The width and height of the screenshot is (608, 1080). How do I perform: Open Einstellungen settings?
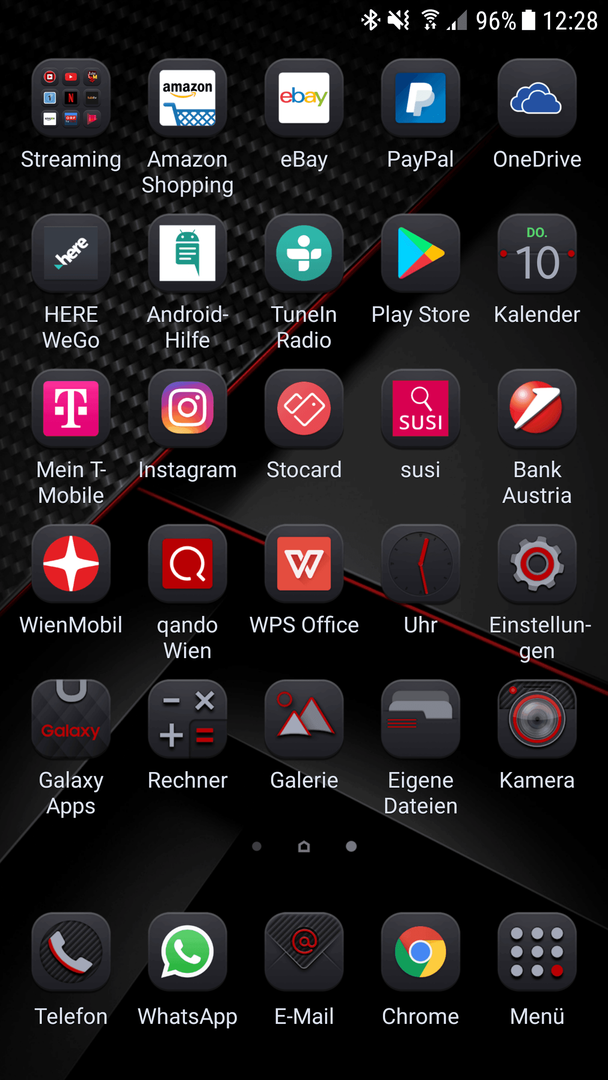point(537,564)
